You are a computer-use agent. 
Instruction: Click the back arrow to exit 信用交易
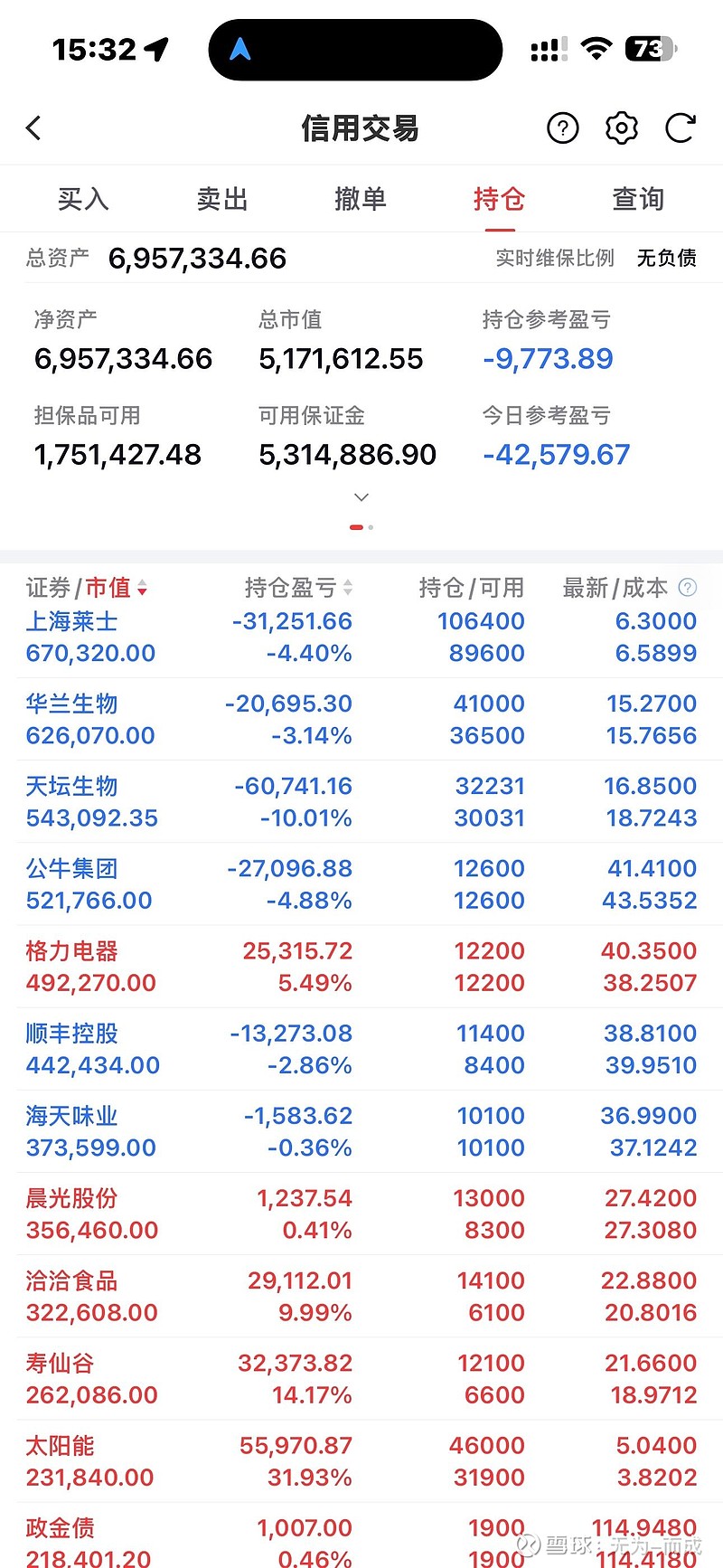(33, 128)
